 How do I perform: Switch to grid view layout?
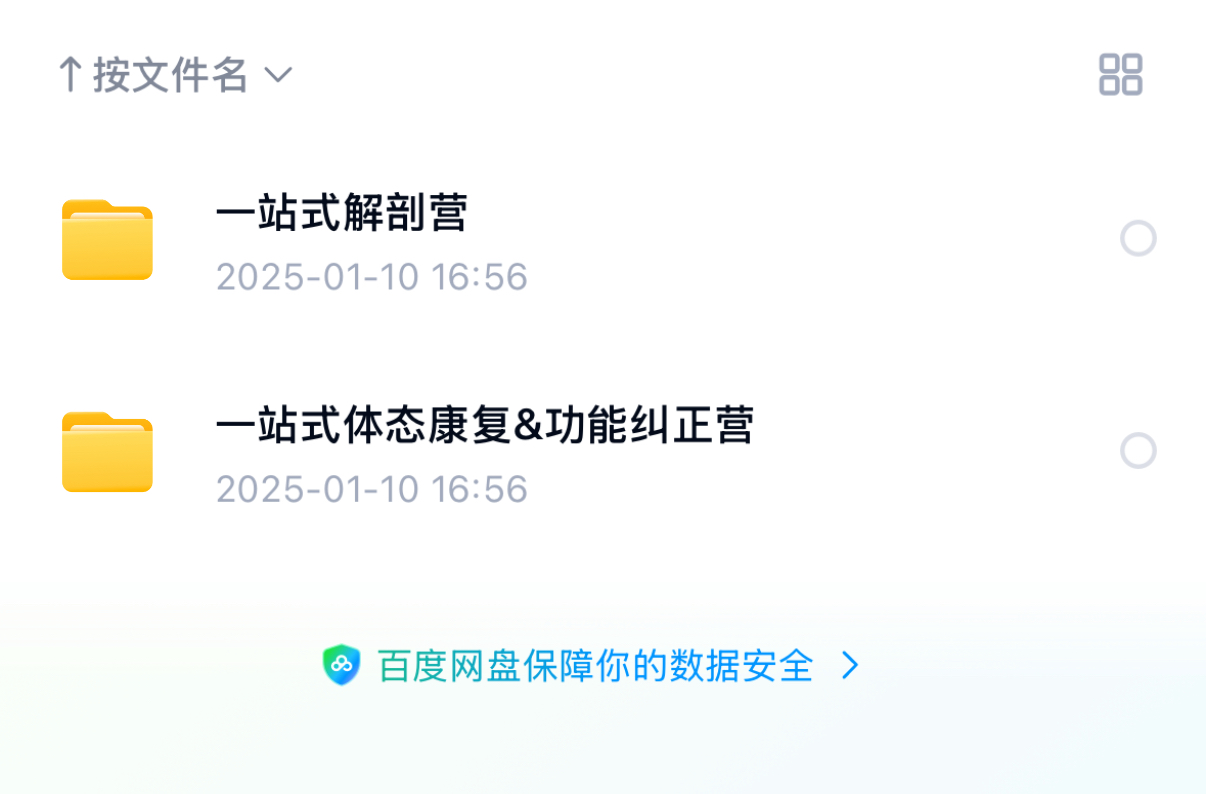[1120, 75]
